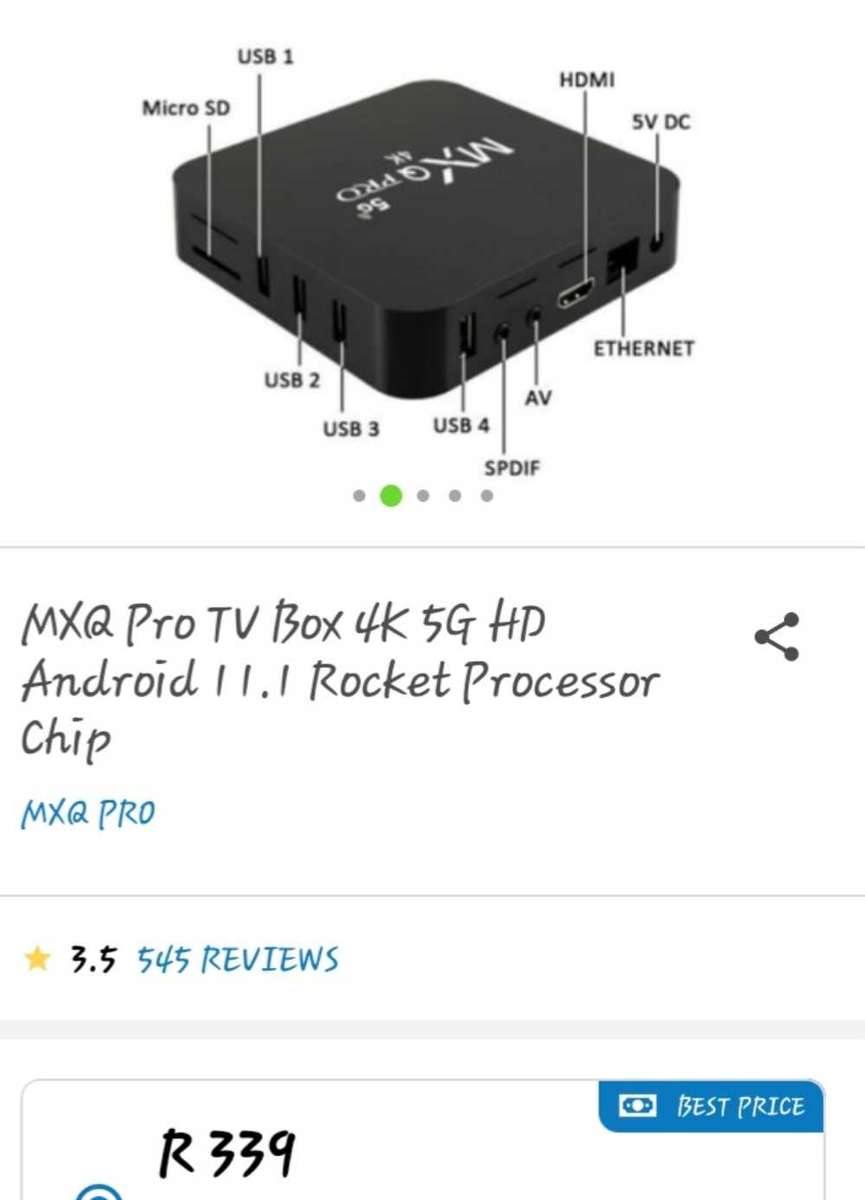The width and height of the screenshot is (865, 1200).
Task: Select the fourth image carousel dot
Action: [x=455, y=493]
